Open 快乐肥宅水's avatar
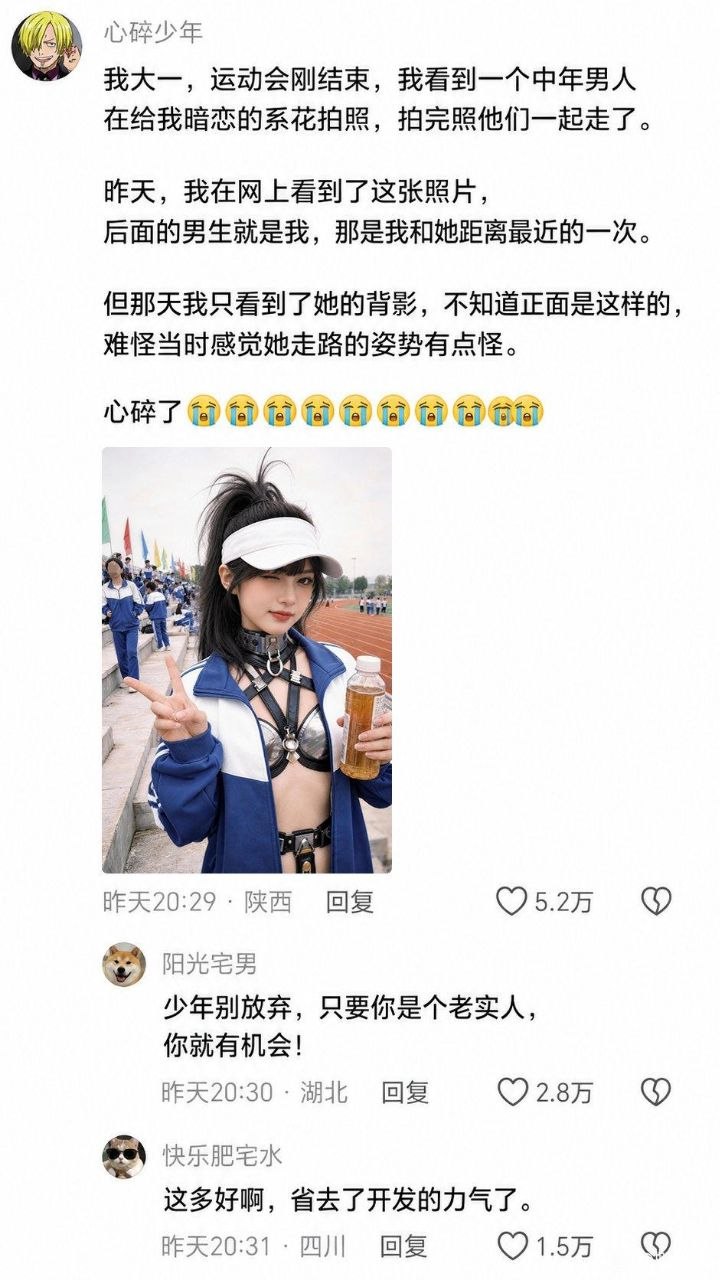720x1280 pixels. coord(124,1156)
